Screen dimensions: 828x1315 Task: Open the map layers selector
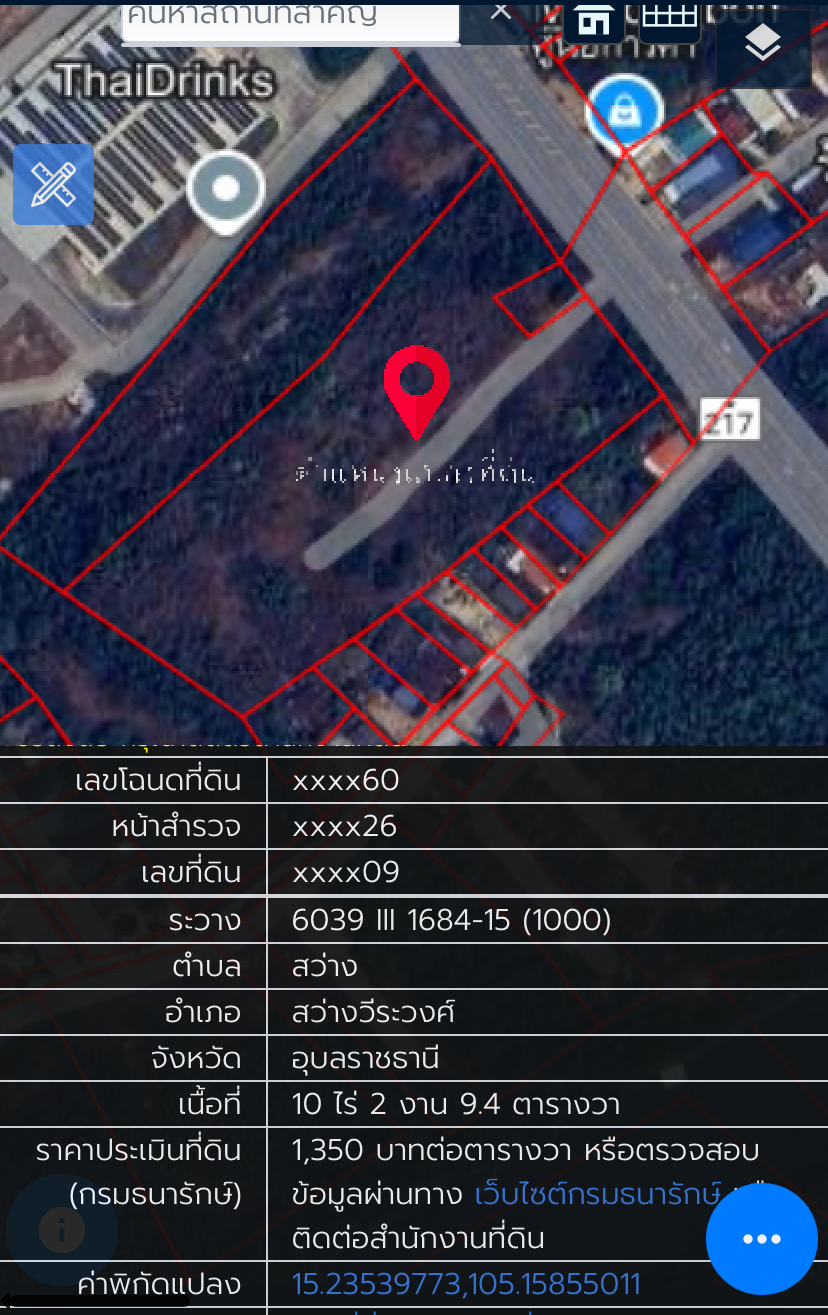[763, 44]
